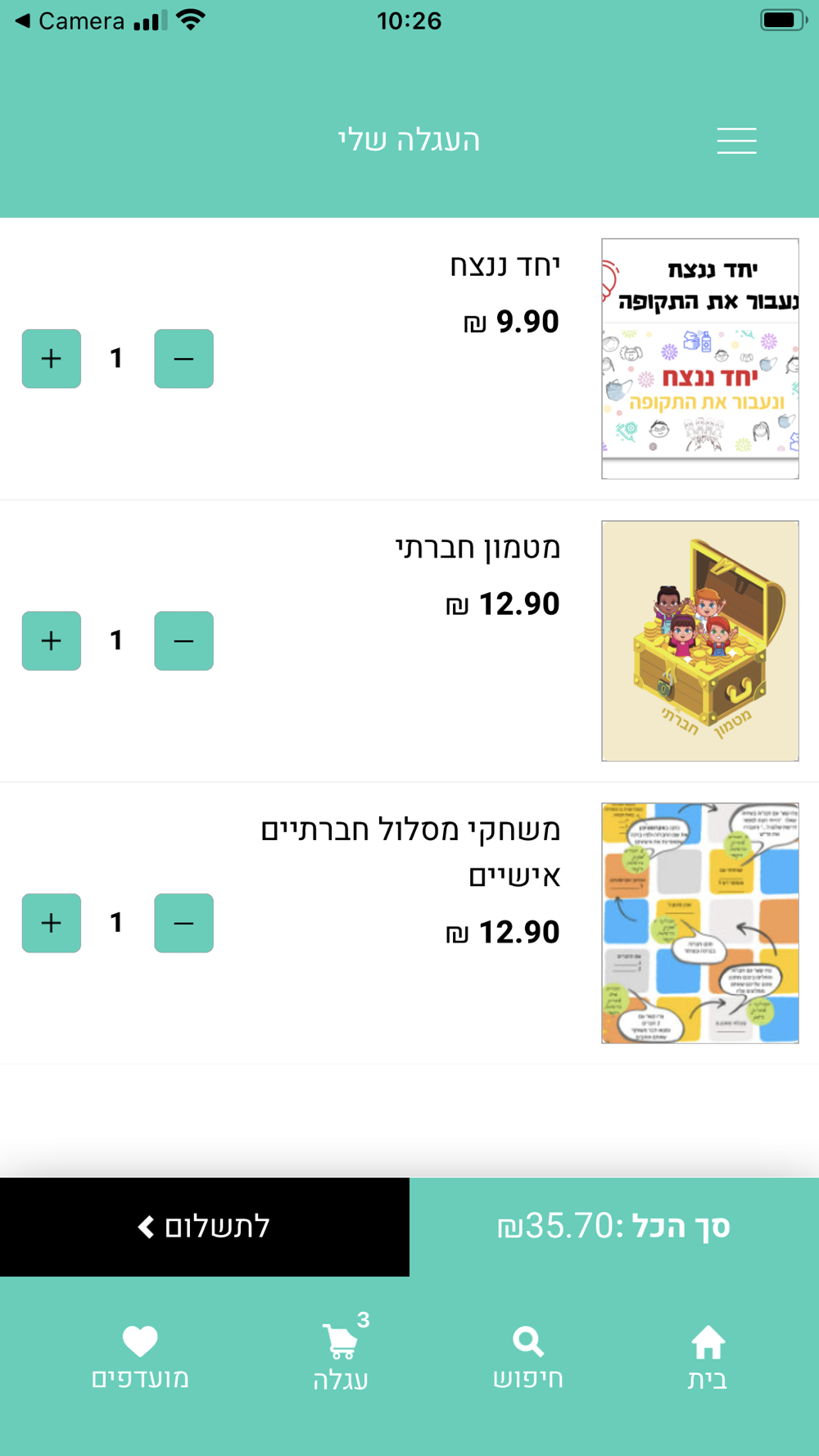Open the מטמון חברתי product image
This screenshot has height=1456, width=819.
tap(700, 640)
